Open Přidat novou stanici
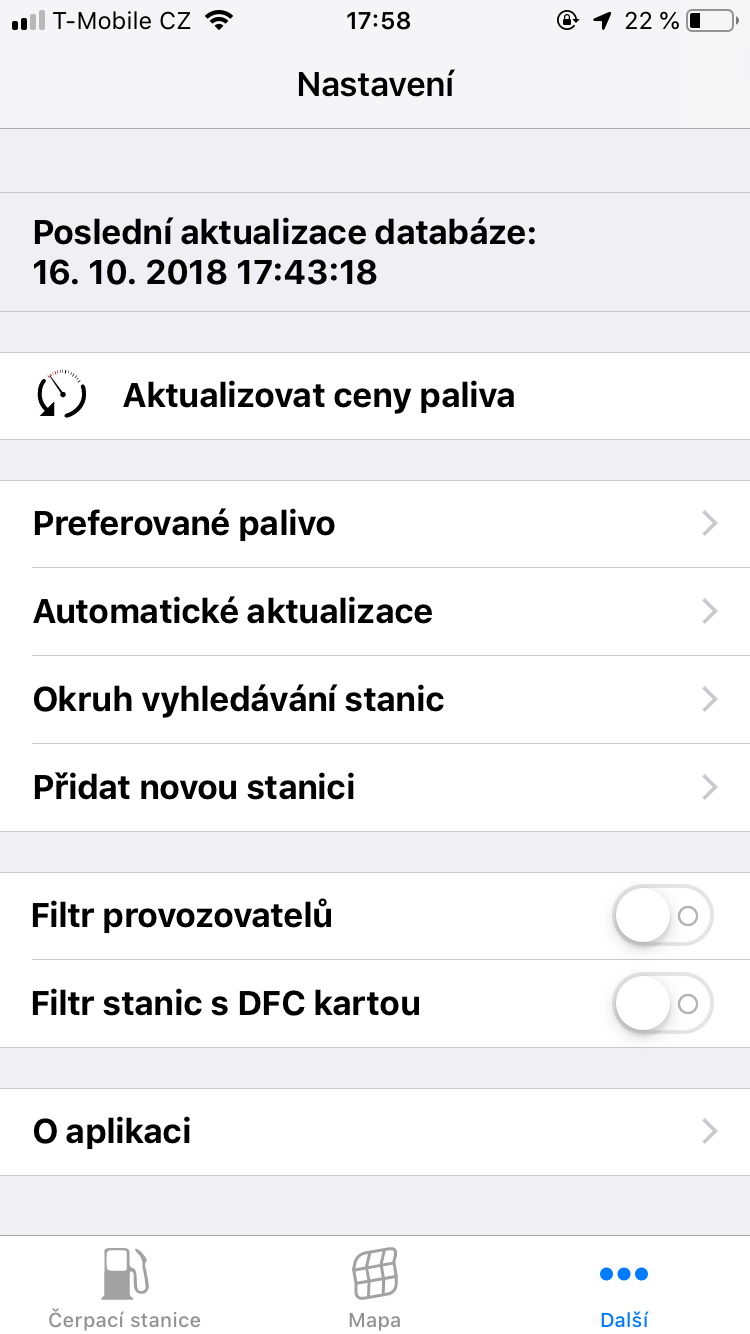The height and width of the screenshot is (1334, 750). pos(375,788)
